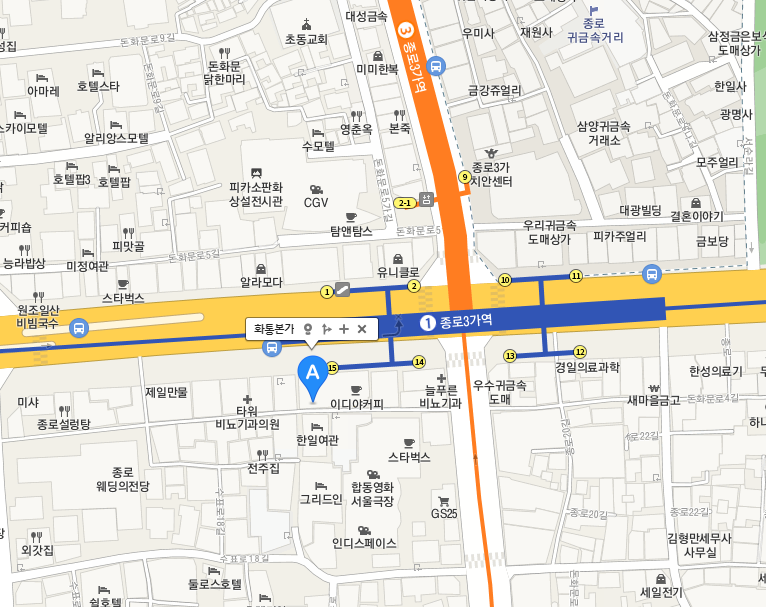
Task: Open the 유니클로 place marker
Action: (x=398, y=258)
